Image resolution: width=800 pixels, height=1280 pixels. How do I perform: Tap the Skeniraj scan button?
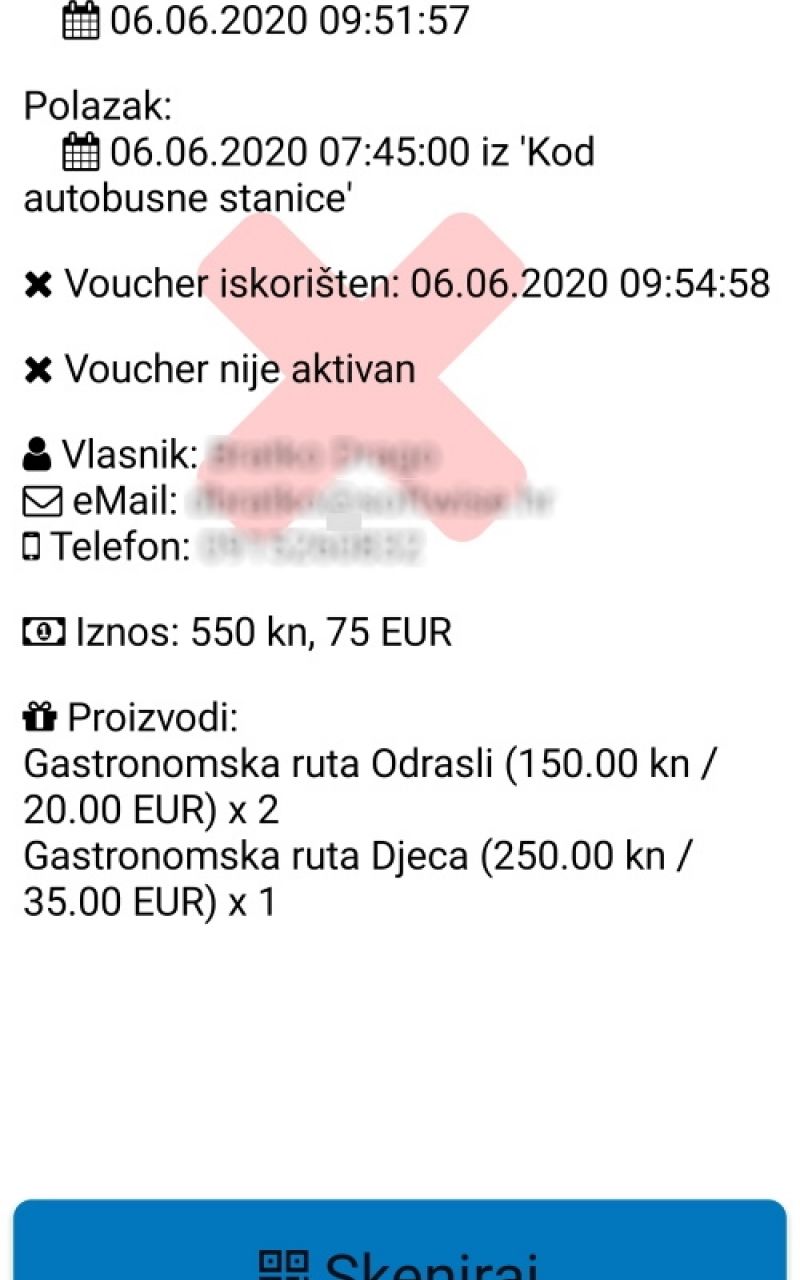pos(400,1245)
